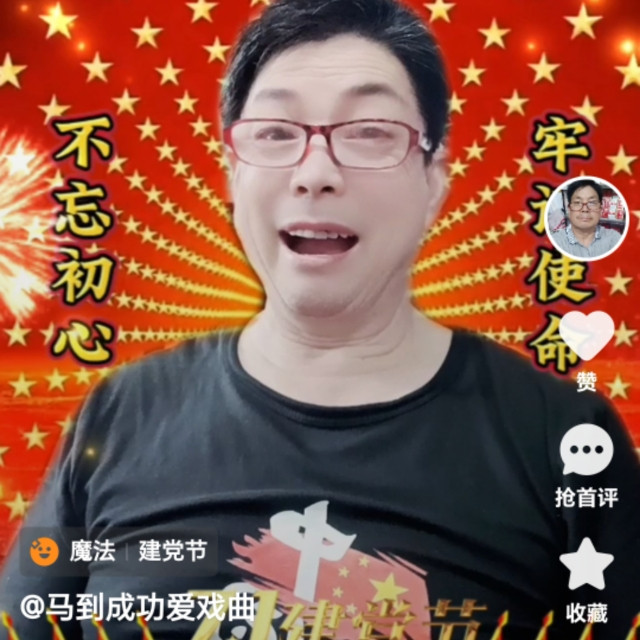Open @马到成功爱戏曲 user profile link
Screen dimensions: 640x640
click(x=139, y=606)
